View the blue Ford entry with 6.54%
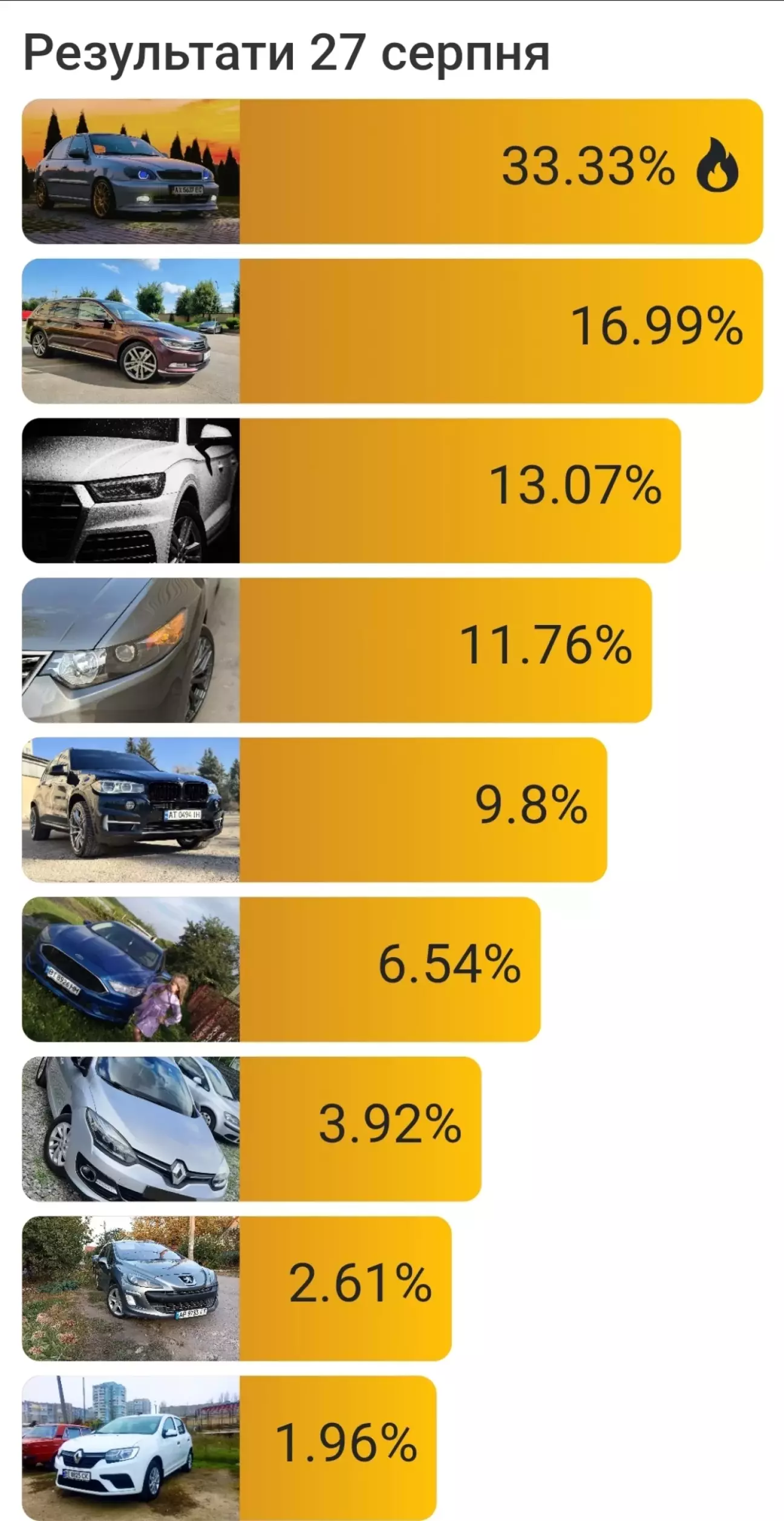 pyautogui.click(x=281, y=969)
